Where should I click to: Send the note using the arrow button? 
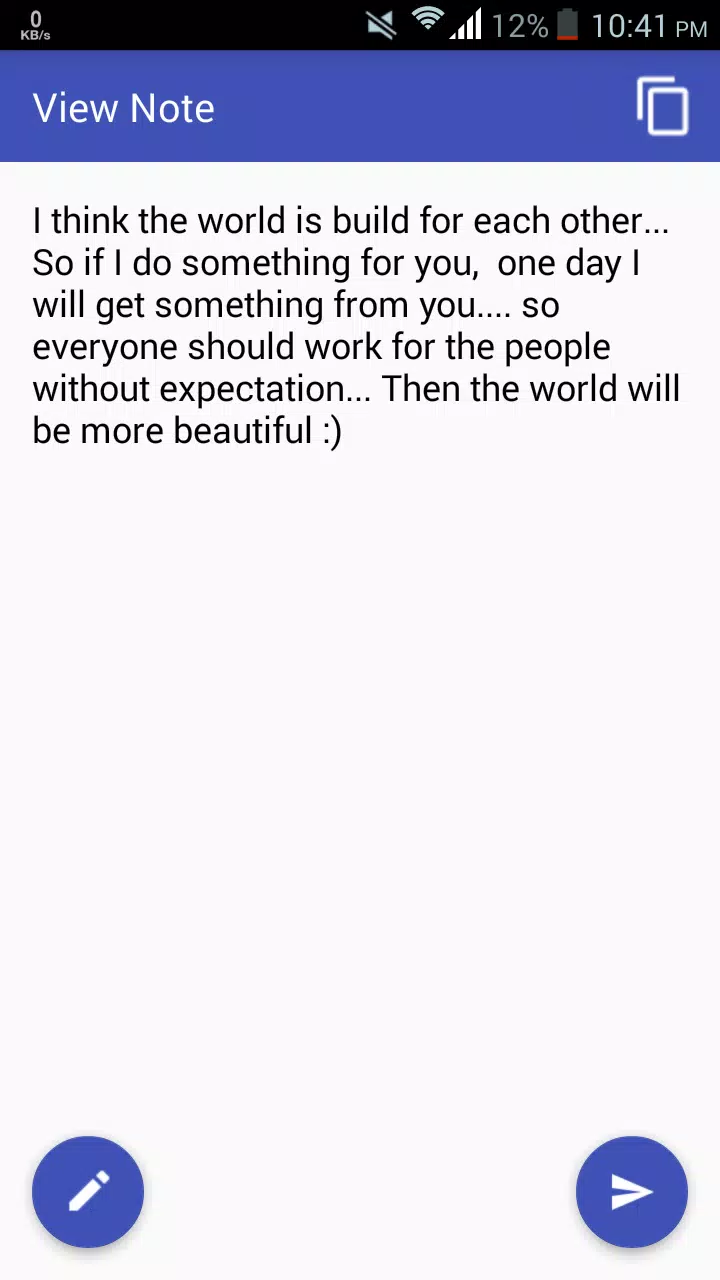click(632, 1191)
